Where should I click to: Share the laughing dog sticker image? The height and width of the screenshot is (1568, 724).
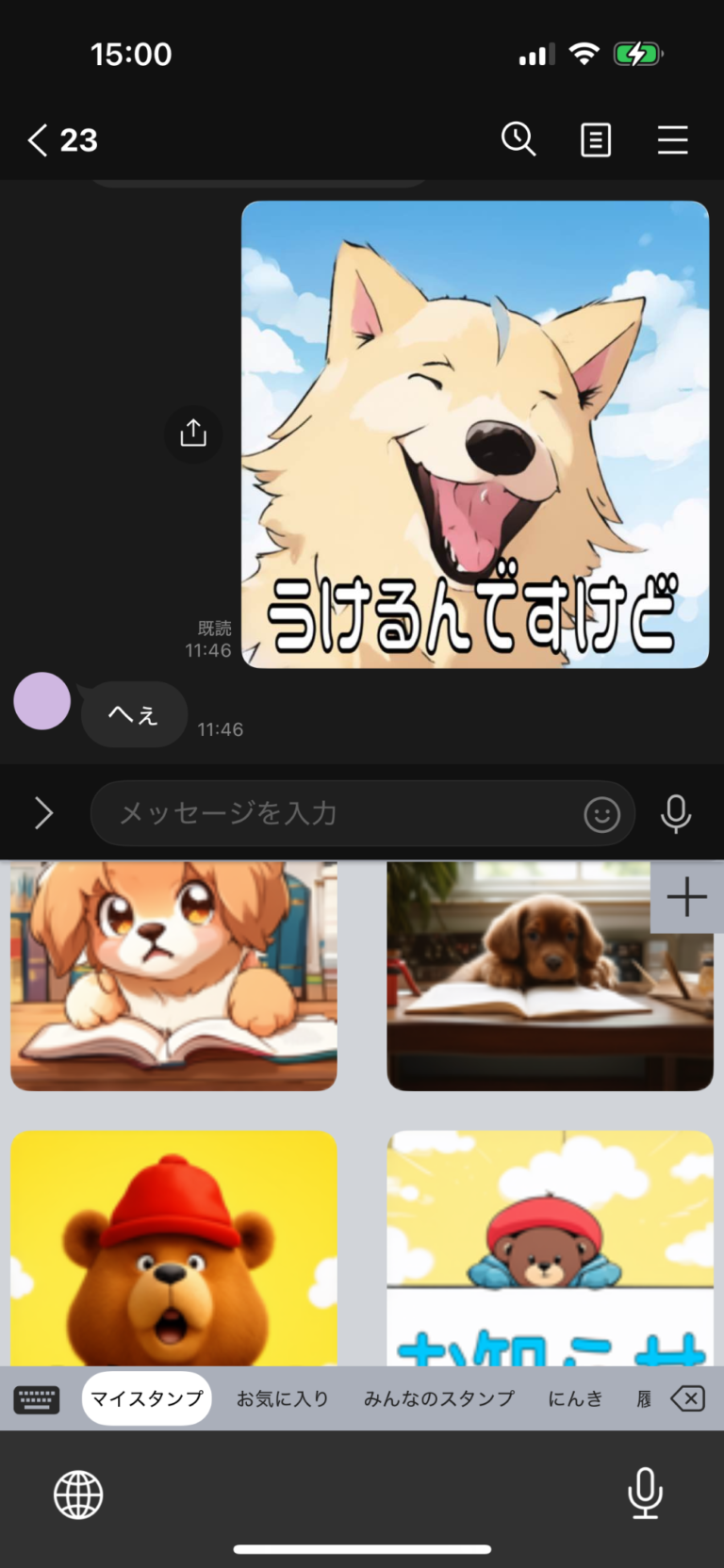(x=193, y=433)
